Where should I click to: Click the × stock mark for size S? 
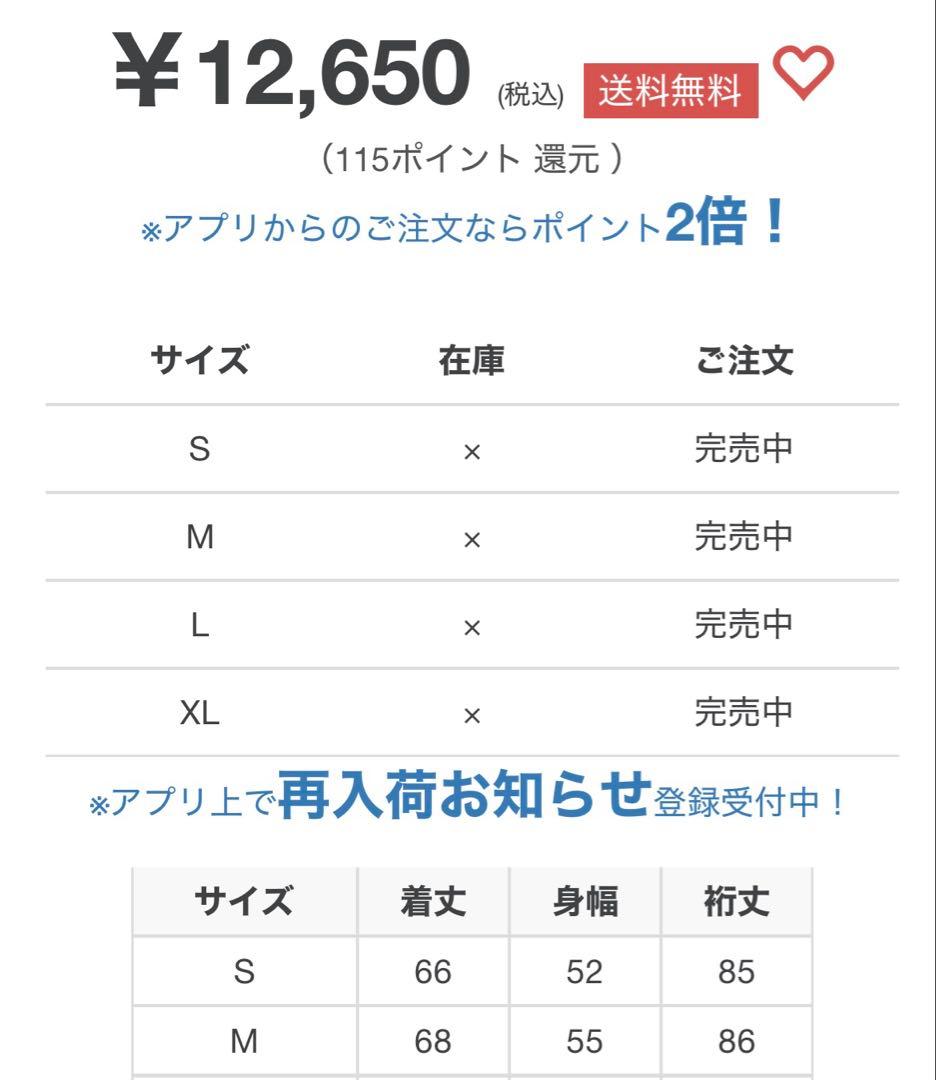471,450
